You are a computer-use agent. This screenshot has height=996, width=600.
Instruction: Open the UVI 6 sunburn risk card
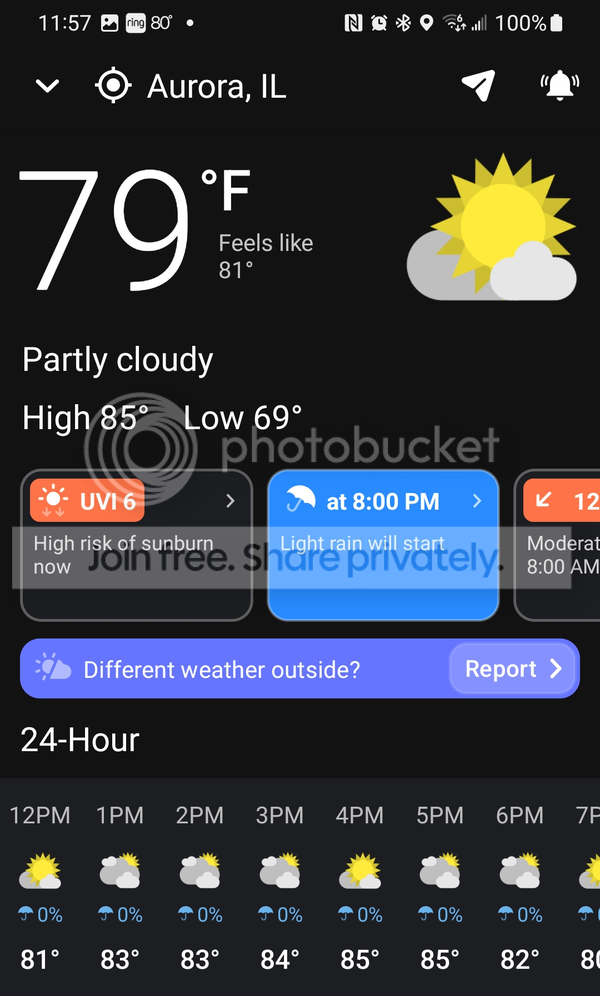[x=136, y=544]
